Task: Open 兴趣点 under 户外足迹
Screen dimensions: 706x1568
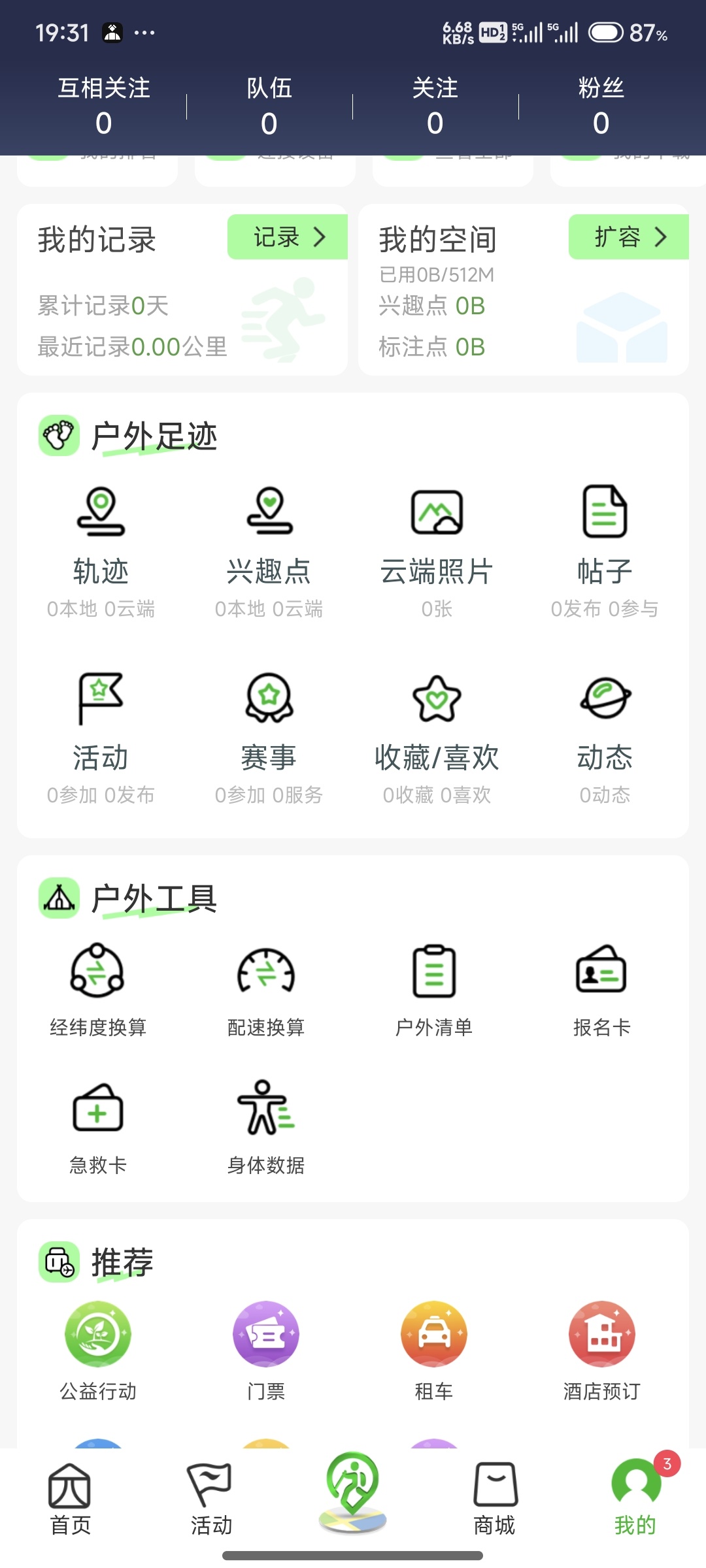Action: pos(269,549)
